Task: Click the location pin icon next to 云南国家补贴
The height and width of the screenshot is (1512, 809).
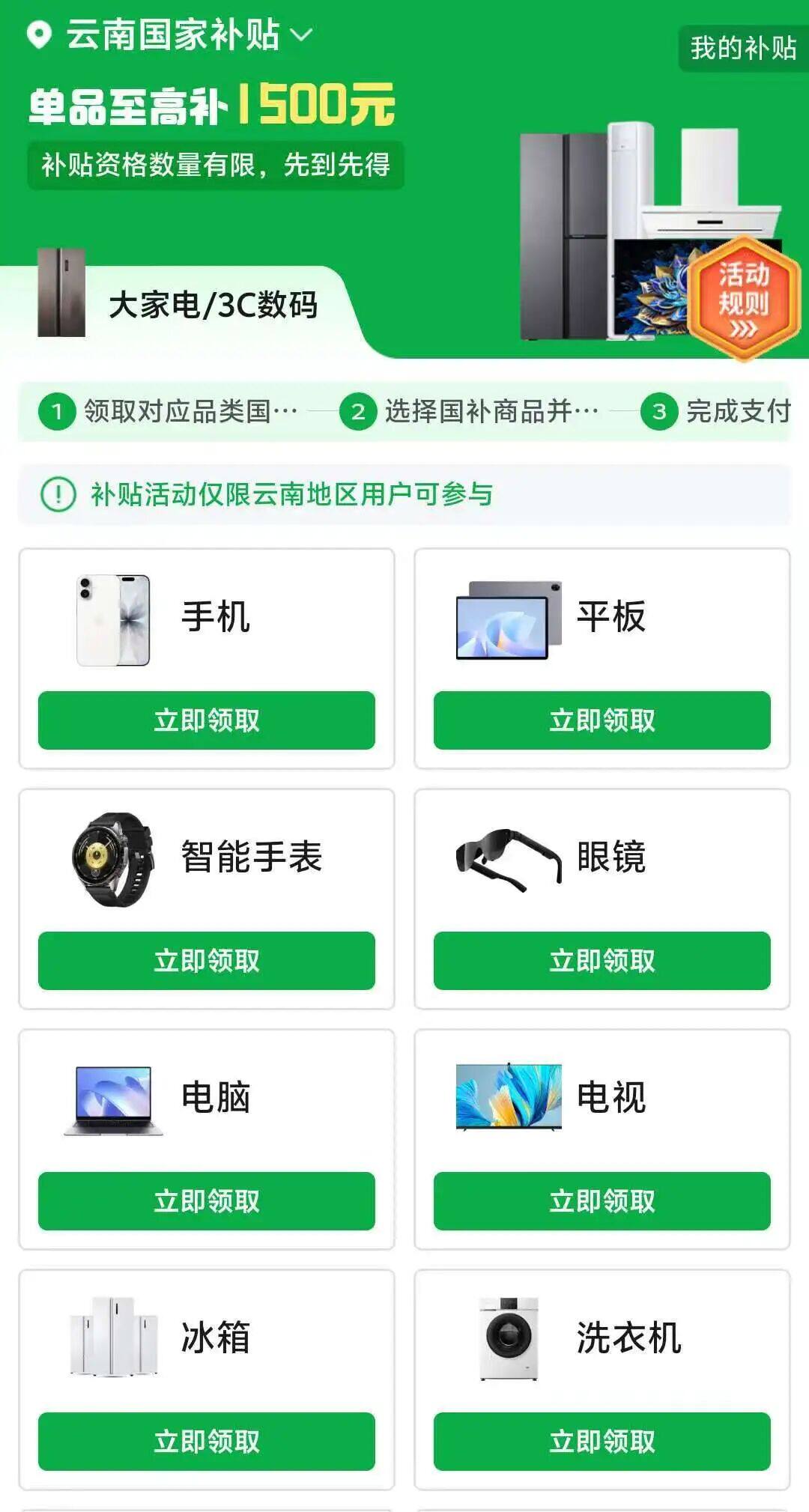Action: coord(38,33)
